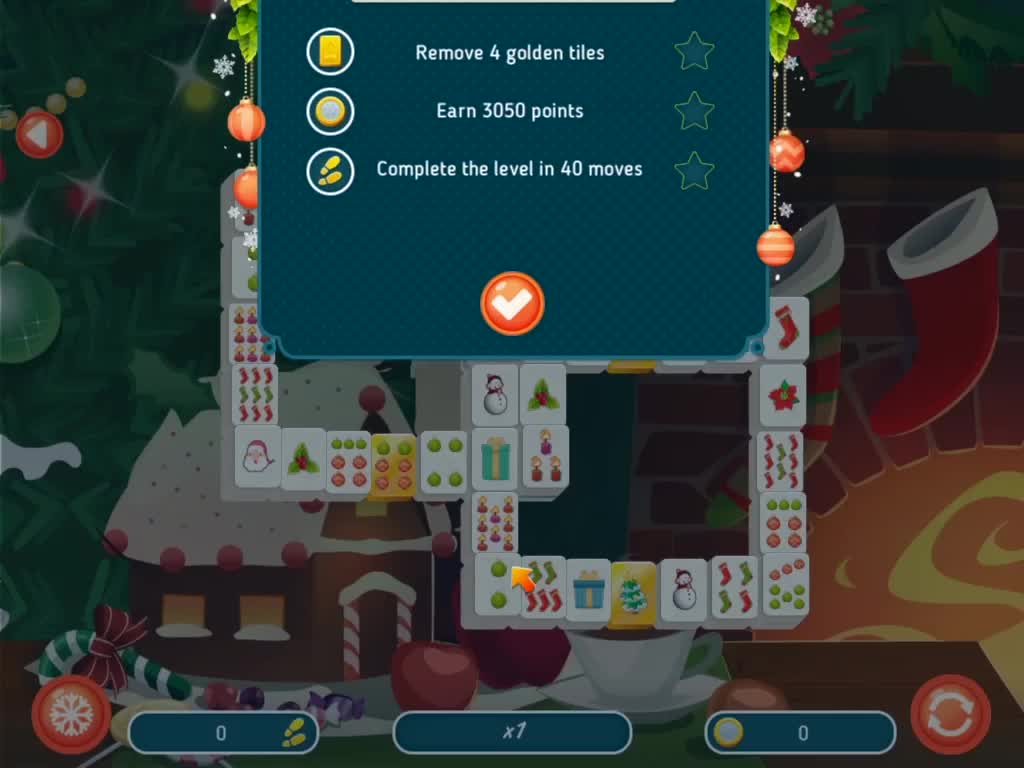Go back using the red arrow button
The width and height of the screenshot is (1024, 768).
(x=39, y=134)
